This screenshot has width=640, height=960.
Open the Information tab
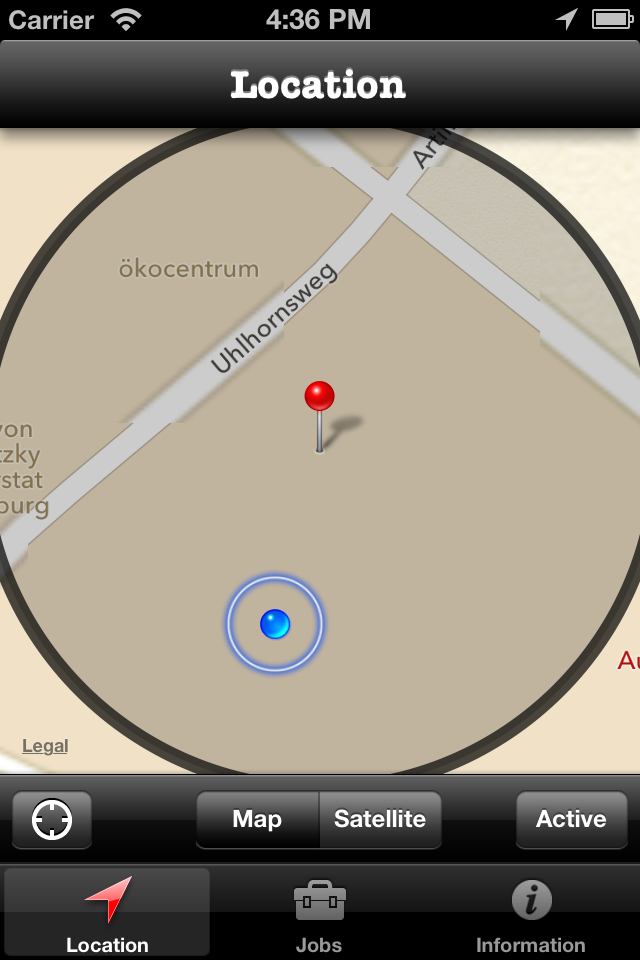tap(531, 915)
